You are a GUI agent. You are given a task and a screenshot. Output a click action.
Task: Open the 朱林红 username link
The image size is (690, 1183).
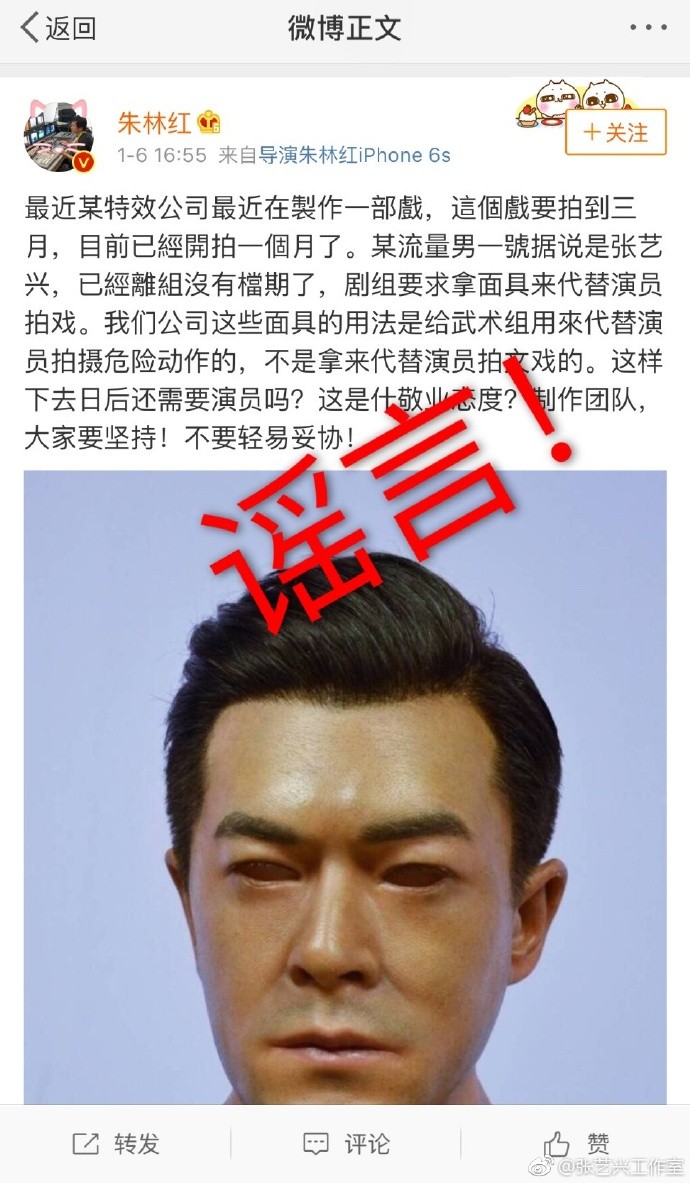[x=154, y=122]
